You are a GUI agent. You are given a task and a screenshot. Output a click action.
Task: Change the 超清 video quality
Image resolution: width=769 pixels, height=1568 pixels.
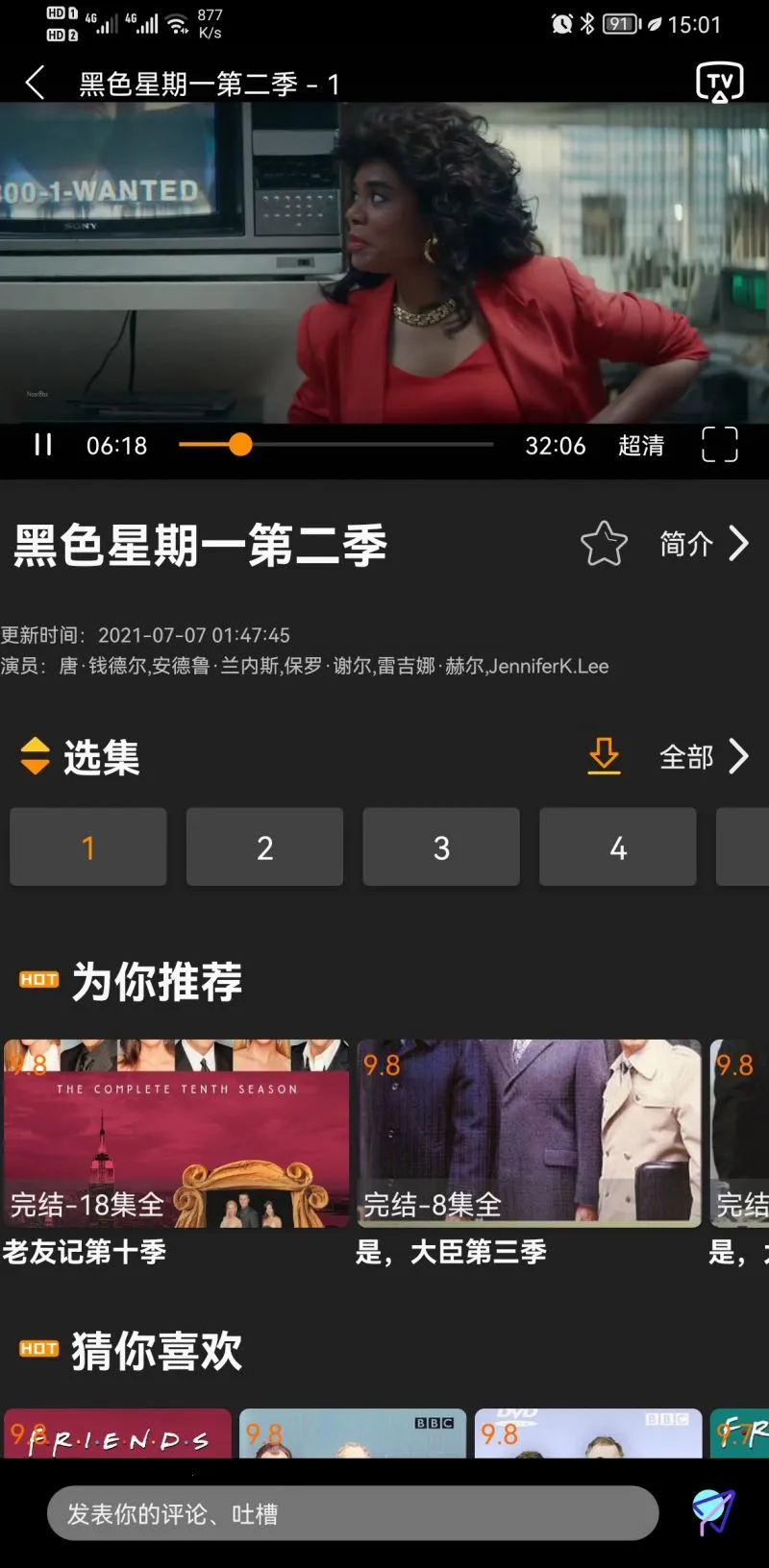click(x=640, y=446)
